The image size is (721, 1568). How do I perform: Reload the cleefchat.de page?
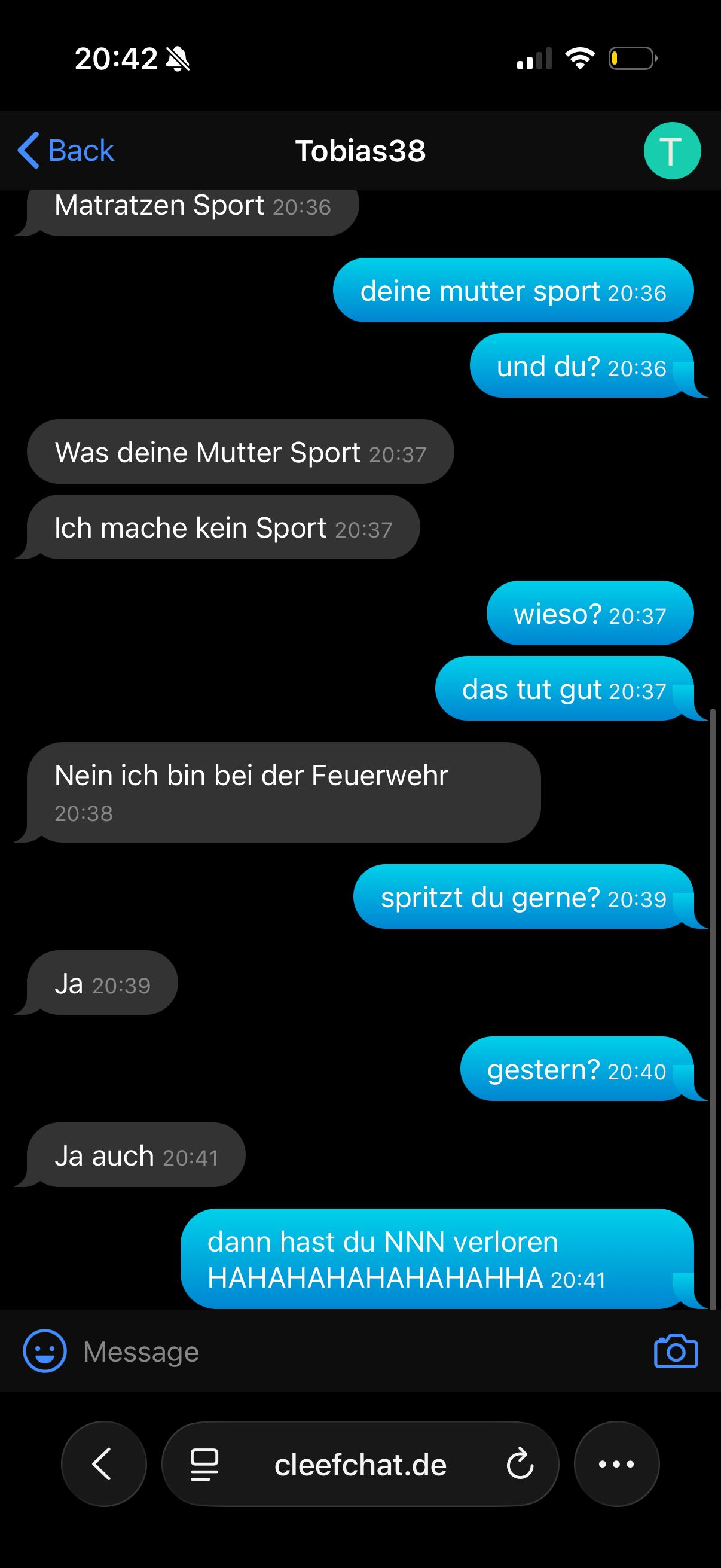coord(520,1465)
